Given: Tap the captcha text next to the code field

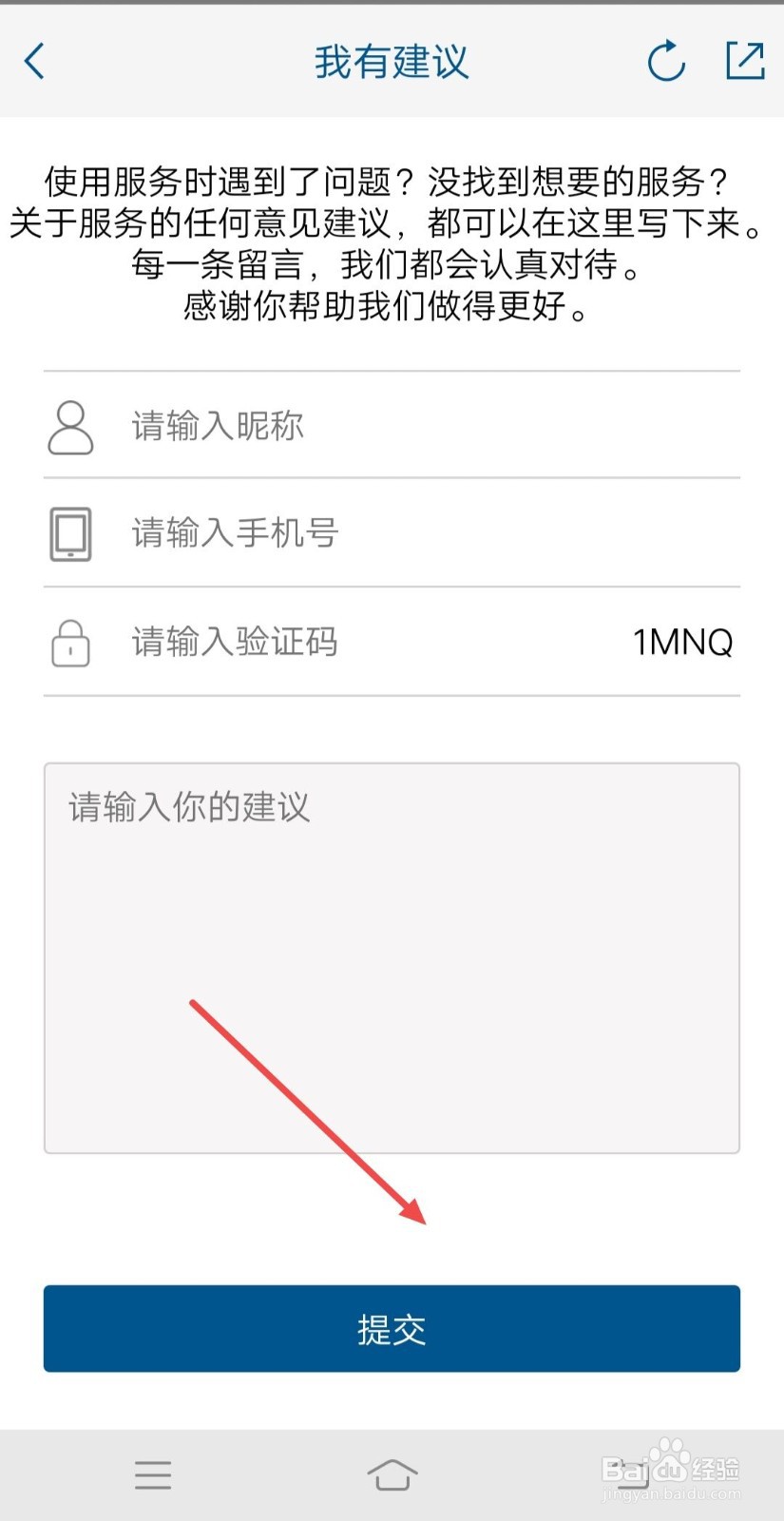Looking at the screenshot, I should 682,644.
